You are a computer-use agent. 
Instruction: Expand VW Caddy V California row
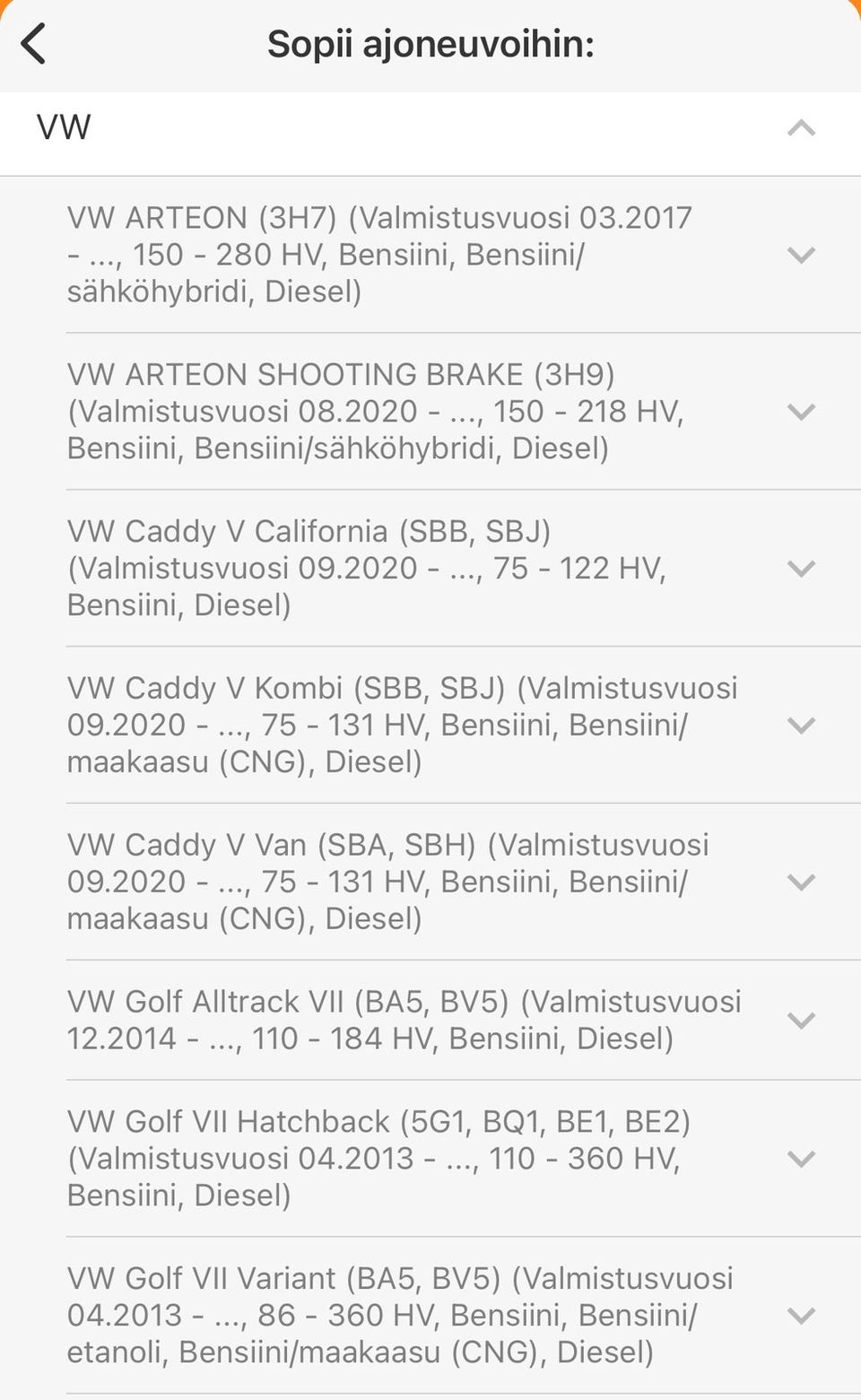click(800, 569)
